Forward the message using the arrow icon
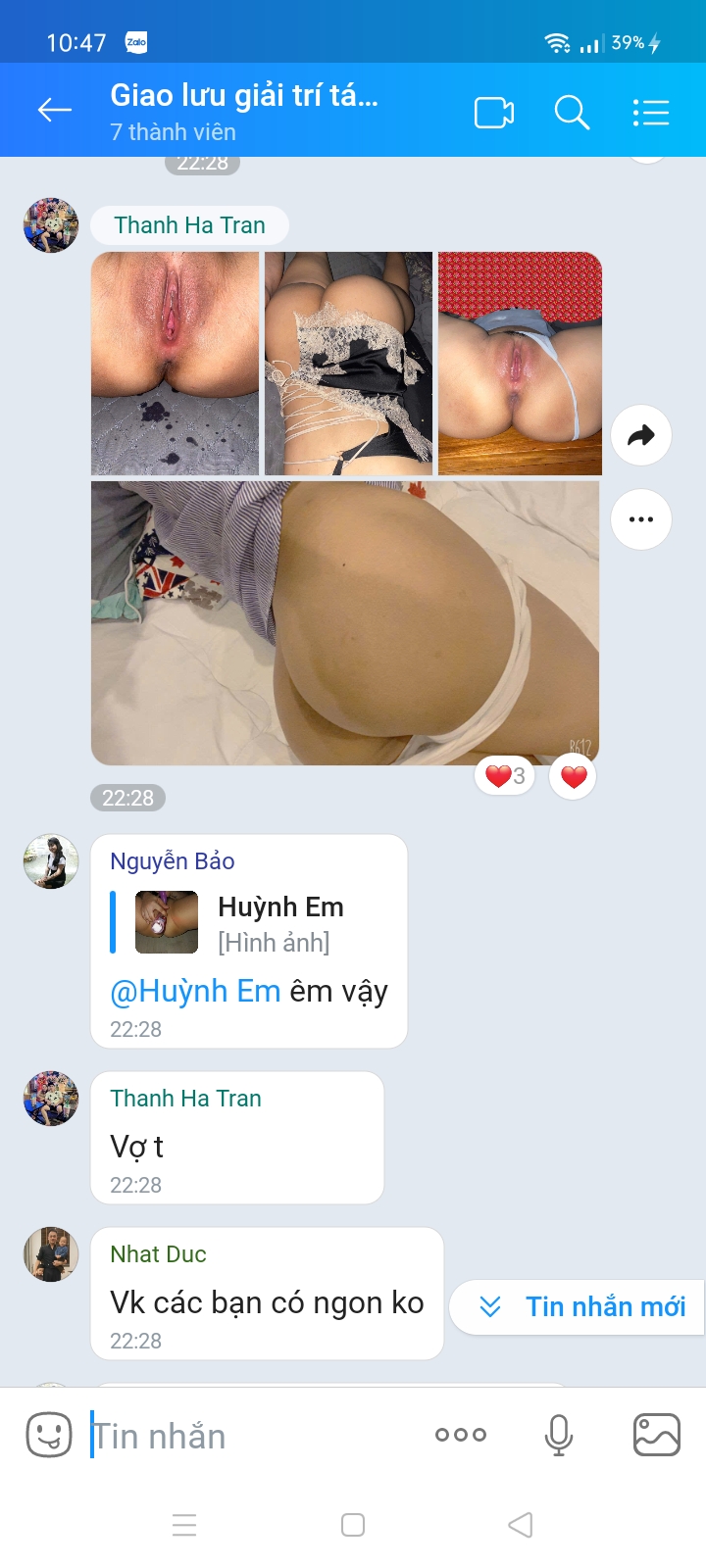Image resolution: width=706 pixels, height=1568 pixels. click(x=640, y=435)
